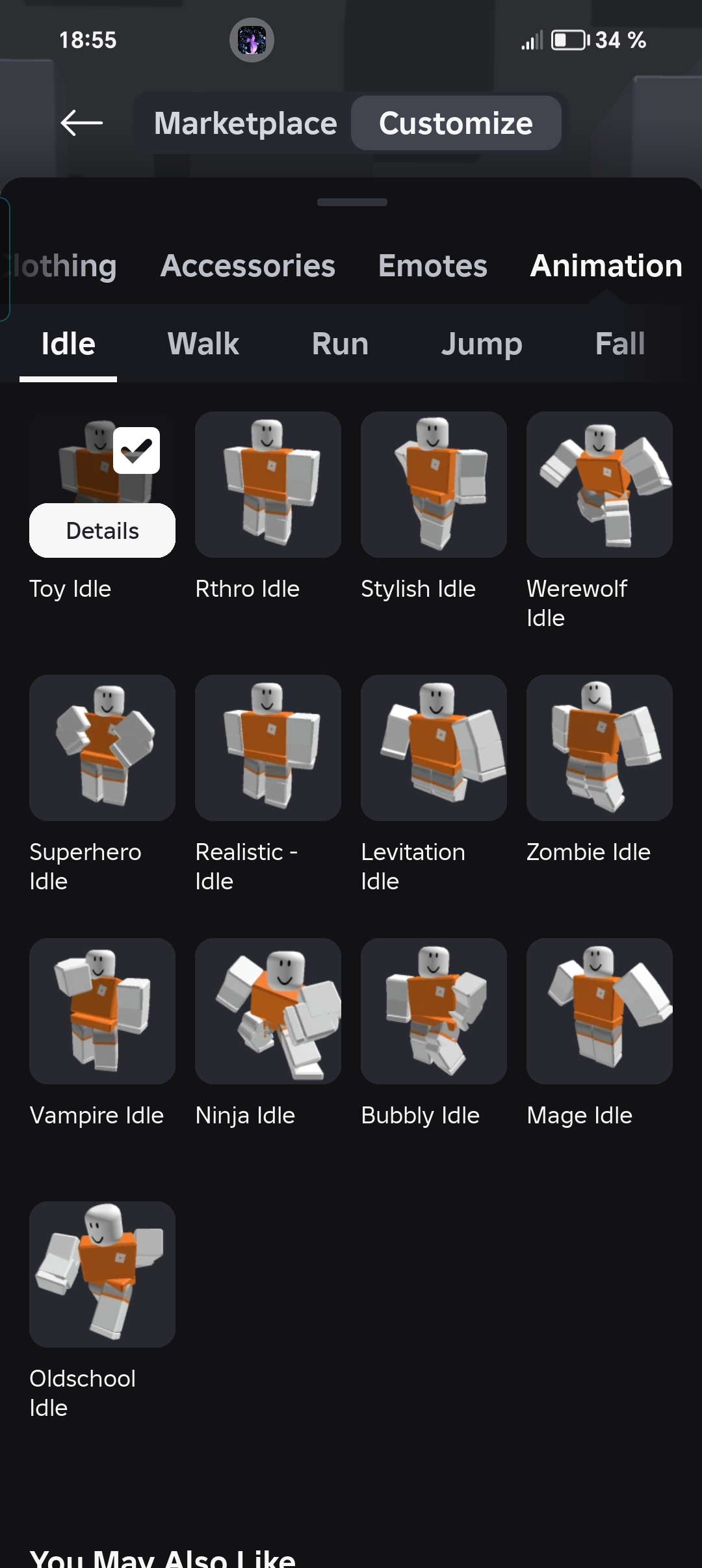Switch to the Marketplace tab
This screenshot has width=702, height=1568.
(246, 123)
